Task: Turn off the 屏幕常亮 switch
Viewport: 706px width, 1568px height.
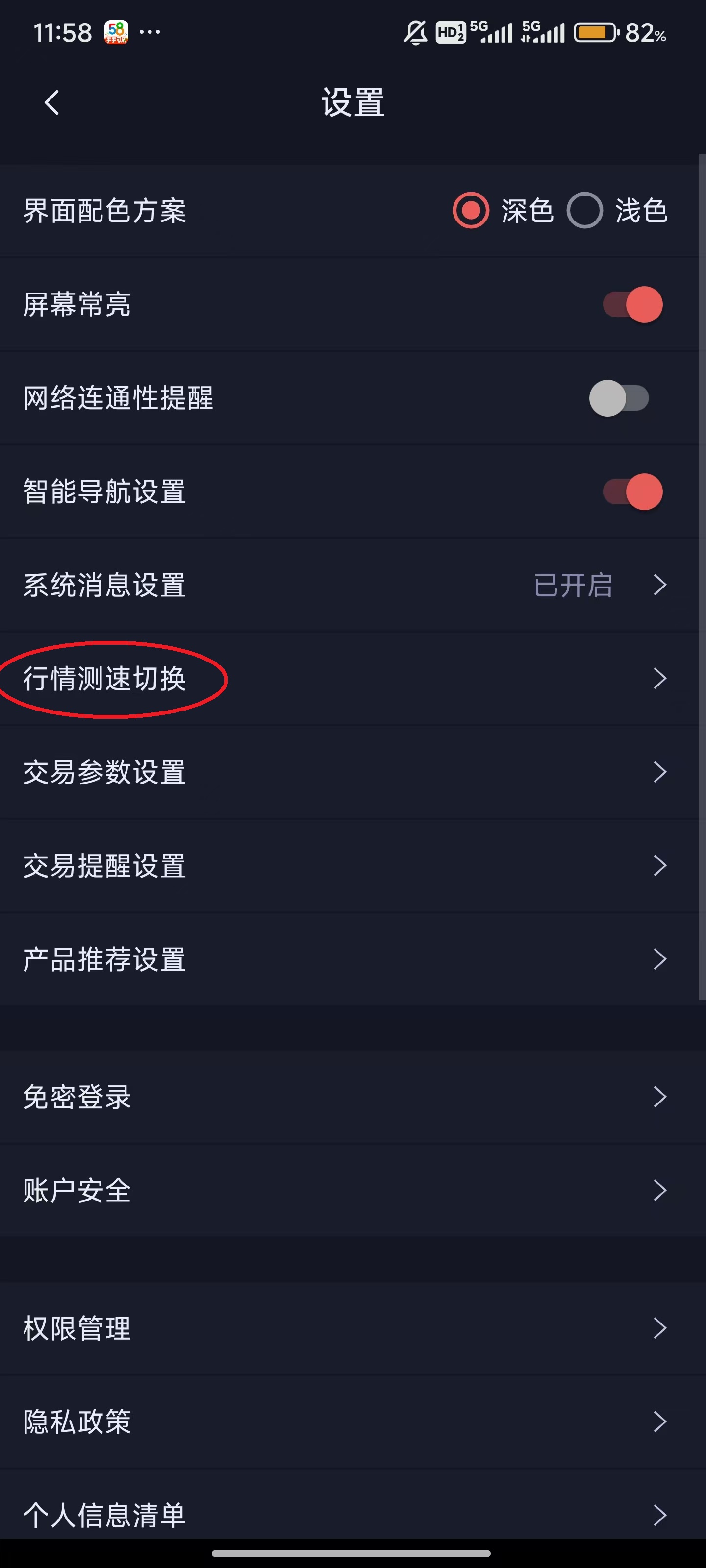Action: 632,304
